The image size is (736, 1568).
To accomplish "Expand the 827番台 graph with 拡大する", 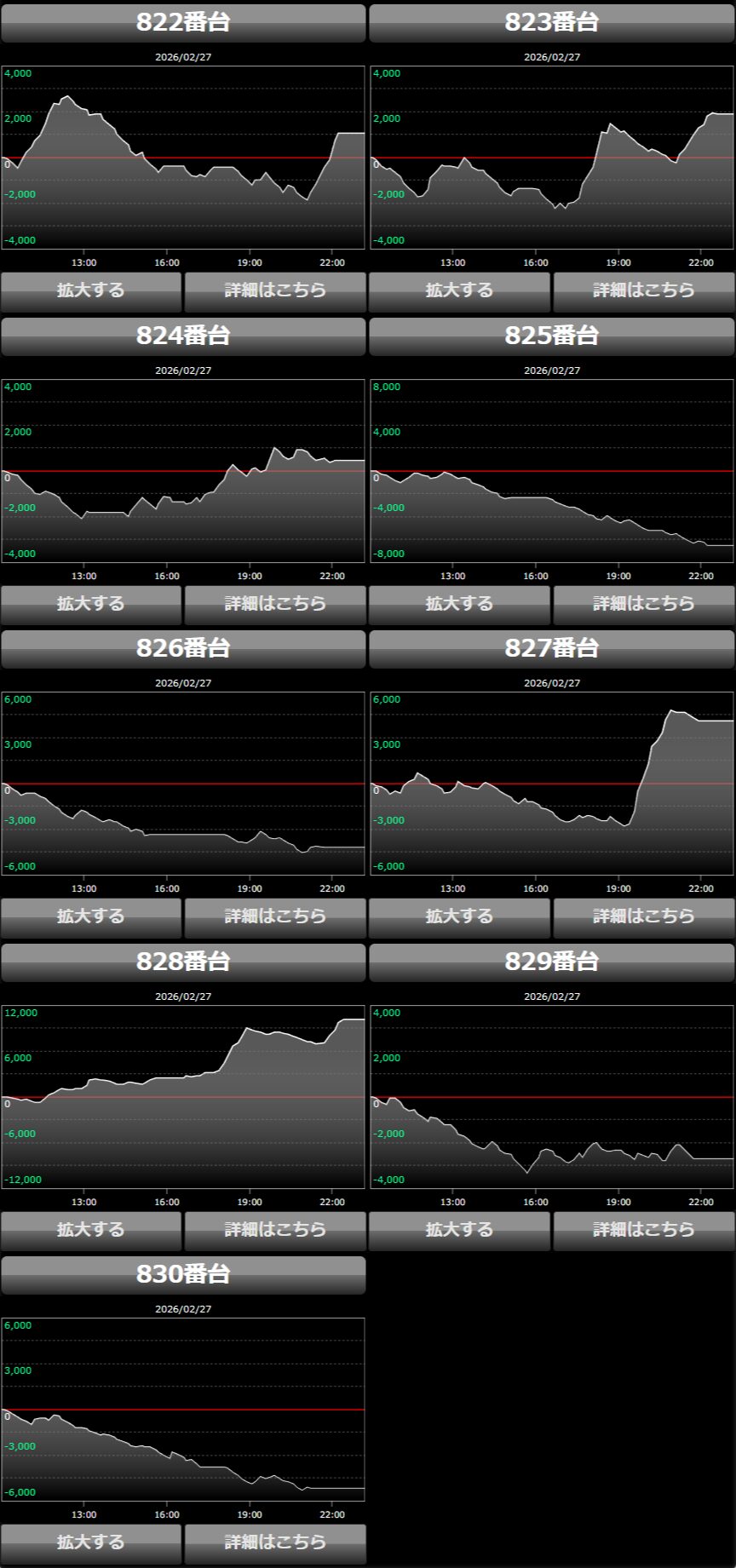I will (x=459, y=916).
